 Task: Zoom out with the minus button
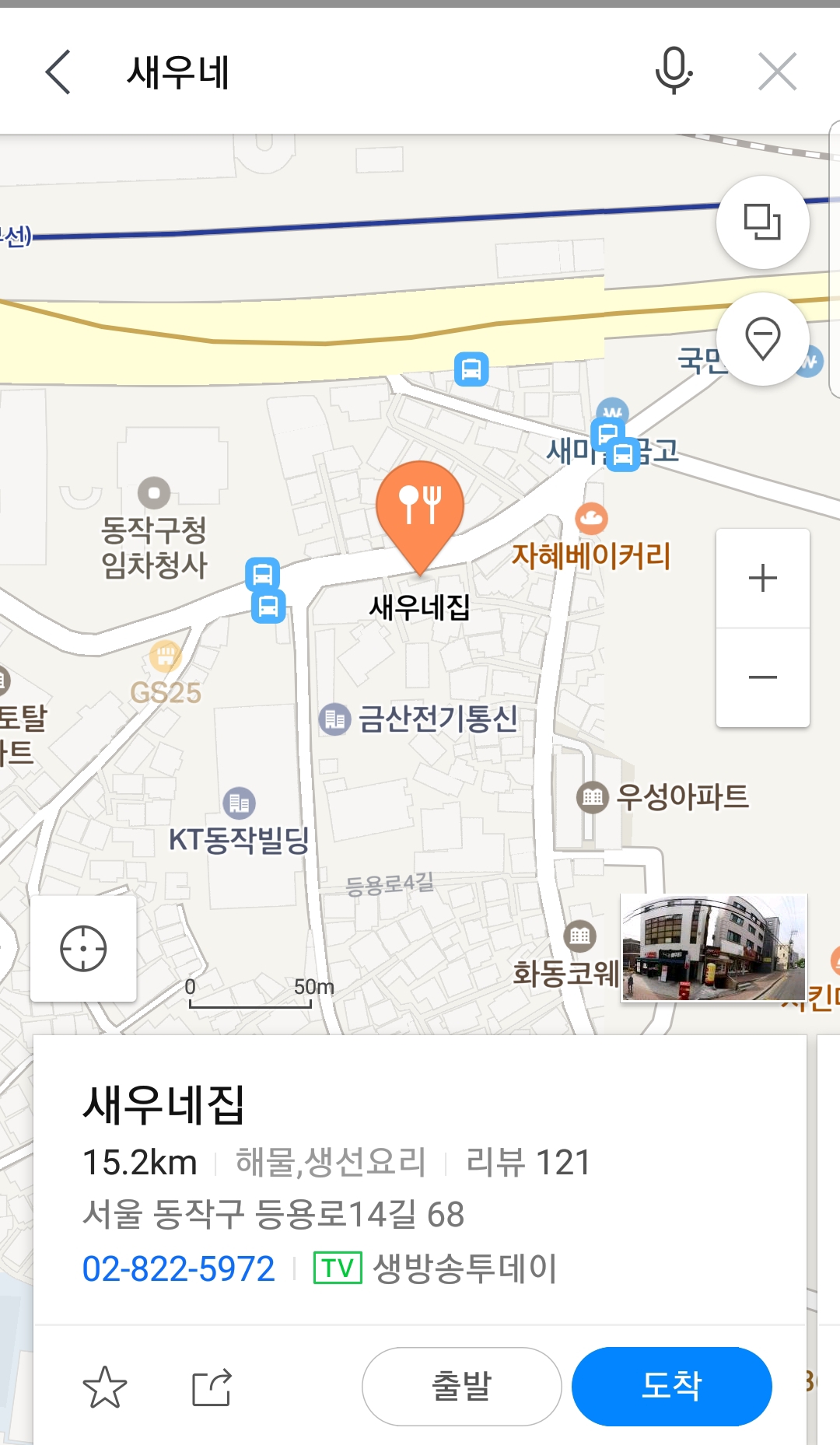point(762,677)
